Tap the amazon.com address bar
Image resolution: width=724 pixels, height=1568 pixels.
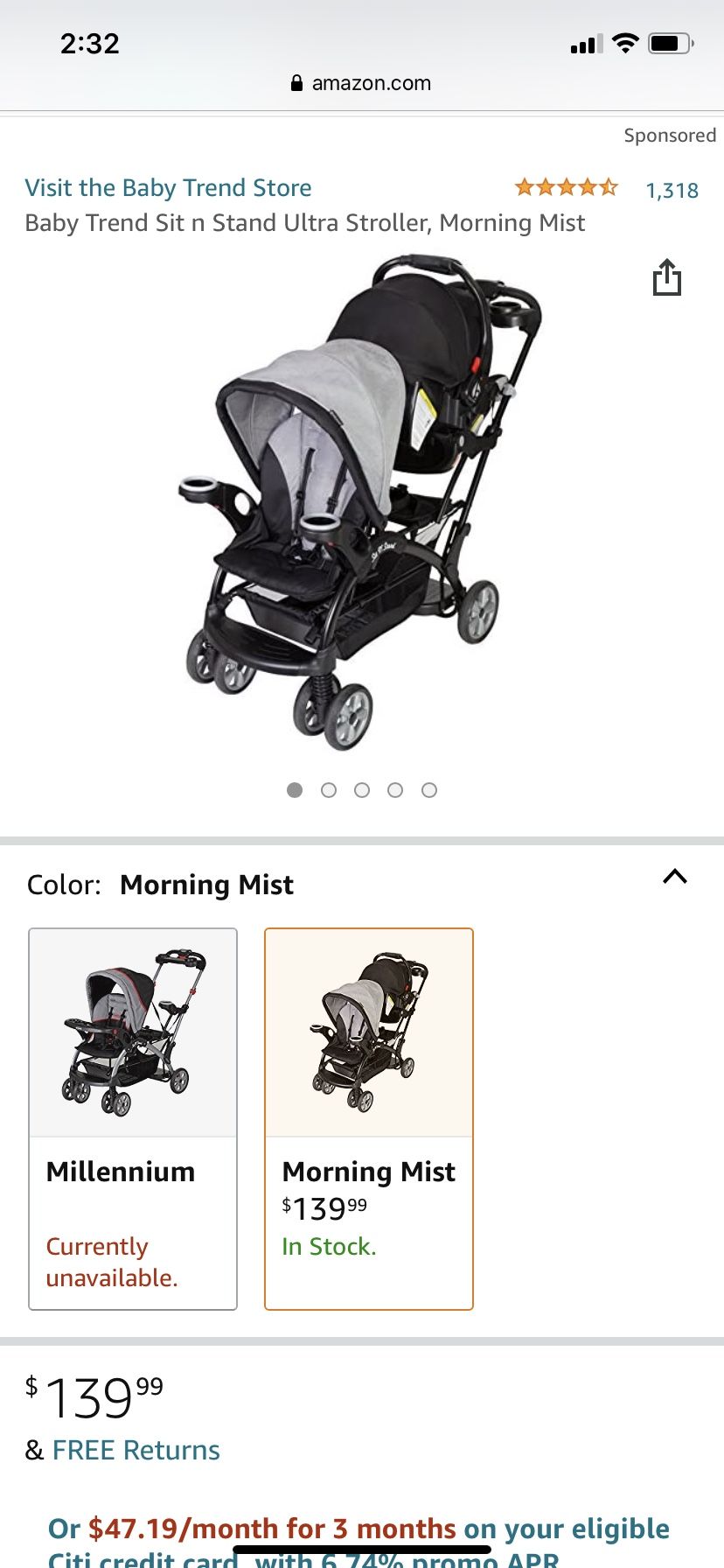[x=361, y=83]
